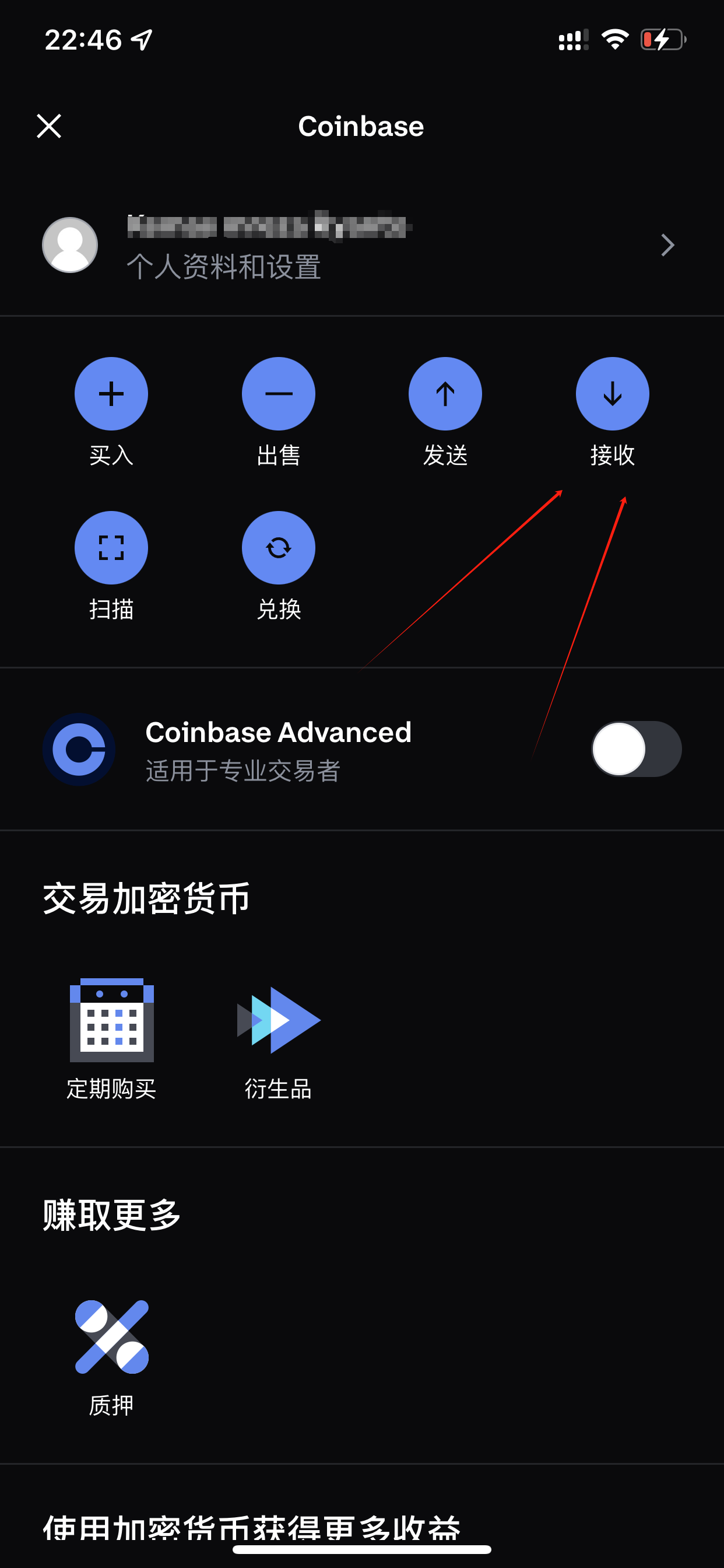Open 接收 to receive crypto
724x1568 pixels.
coord(612,394)
